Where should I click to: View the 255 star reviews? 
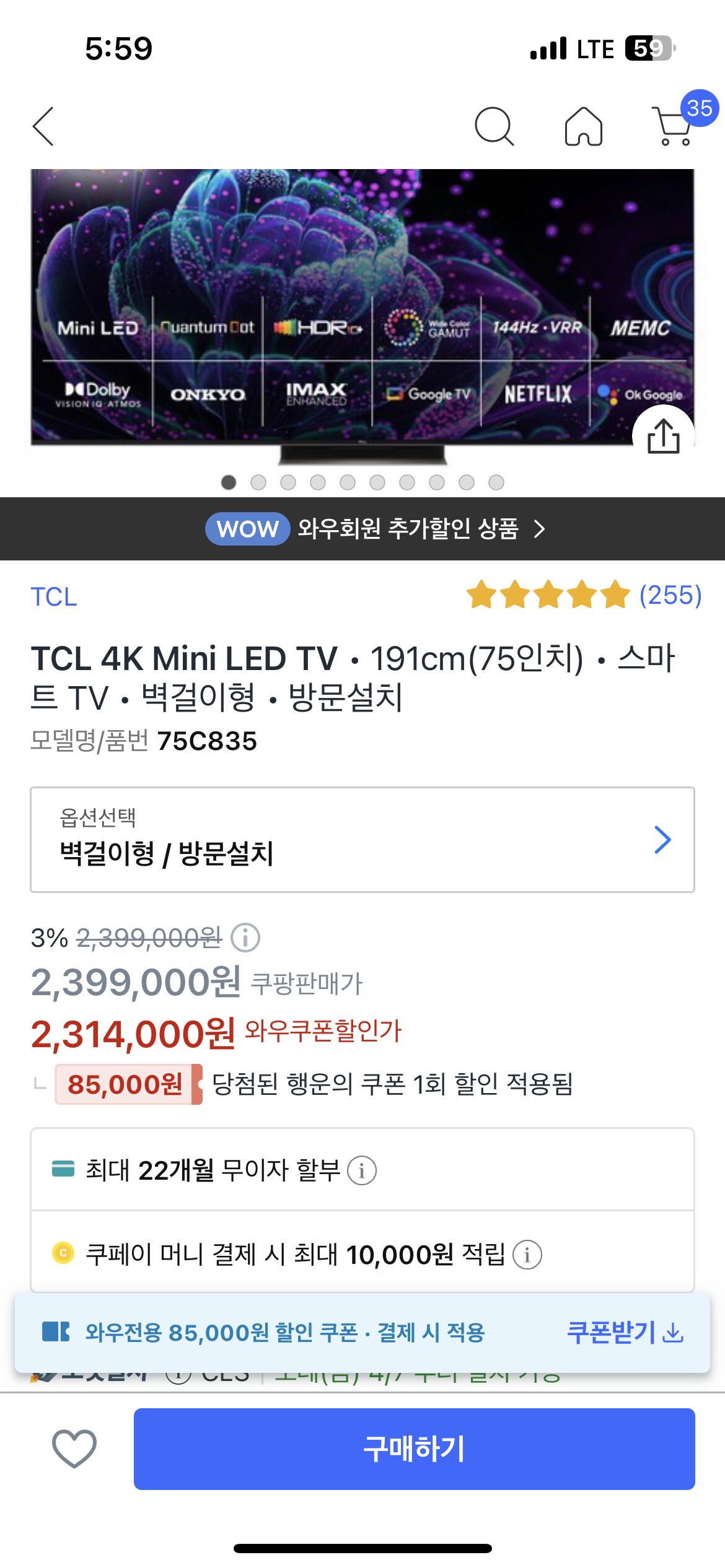[x=584, y=595]
